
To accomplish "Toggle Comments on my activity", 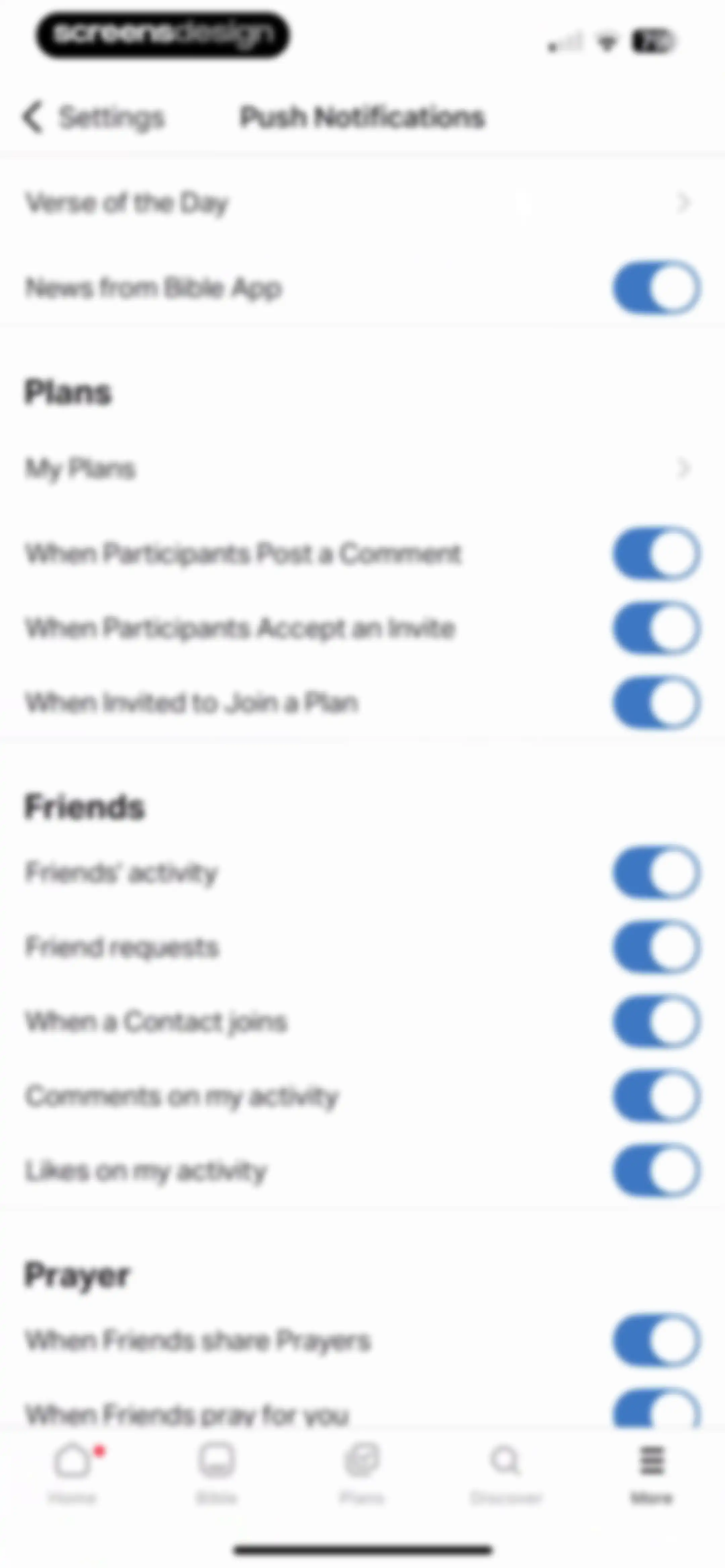I will coord(656,1096).
